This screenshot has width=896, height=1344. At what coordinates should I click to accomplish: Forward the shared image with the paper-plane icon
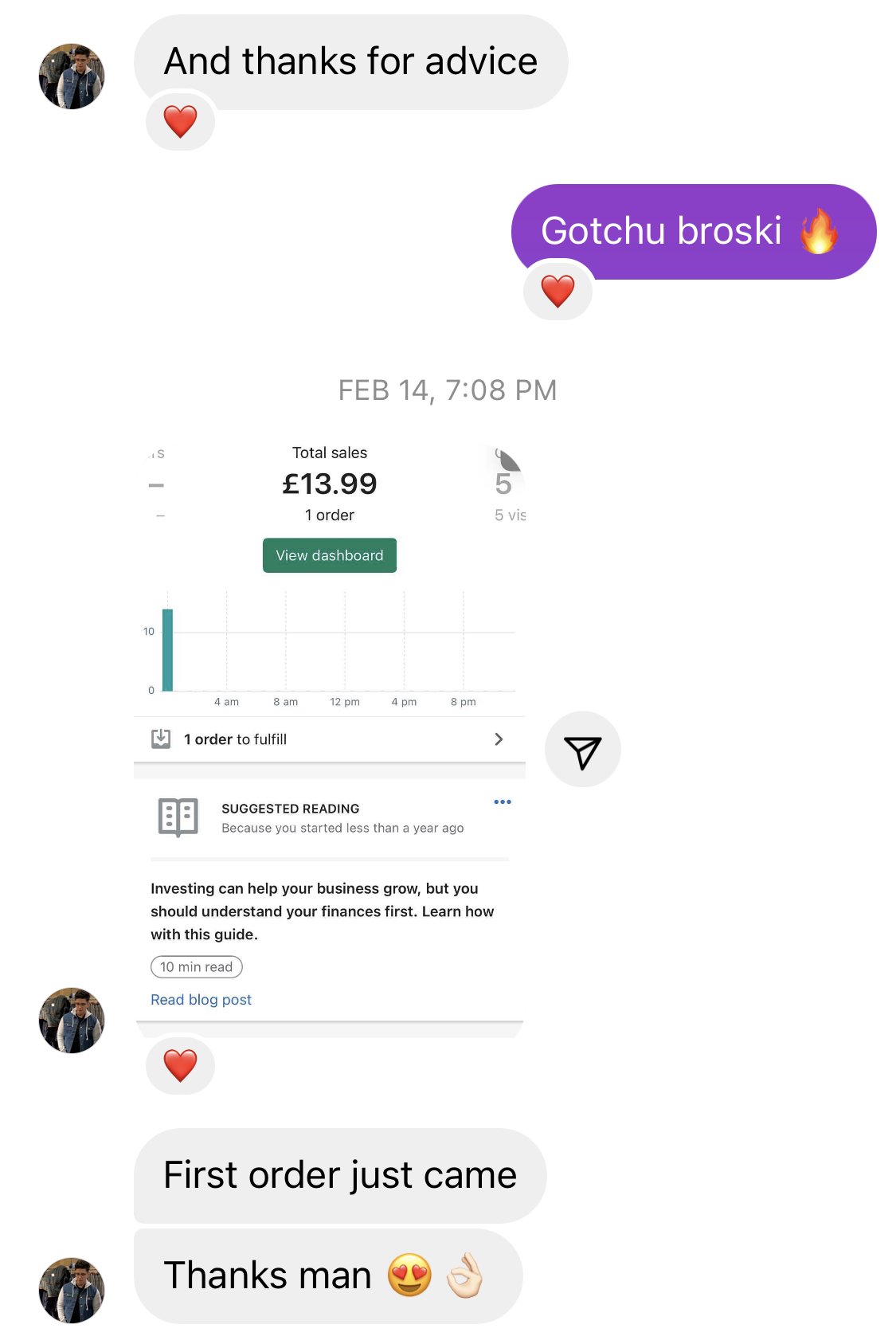(582, 750)
